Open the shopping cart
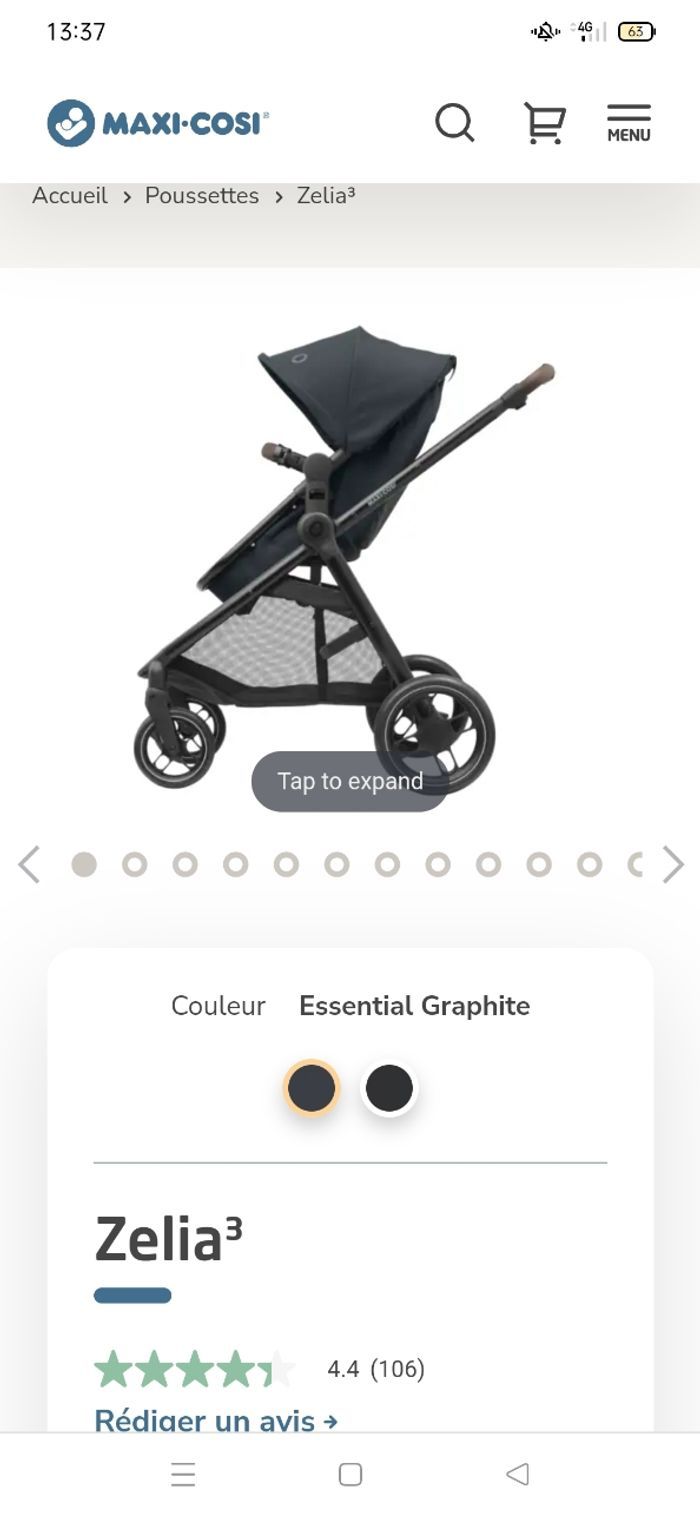Screen dimensions: 700x1517 point(545,123)
